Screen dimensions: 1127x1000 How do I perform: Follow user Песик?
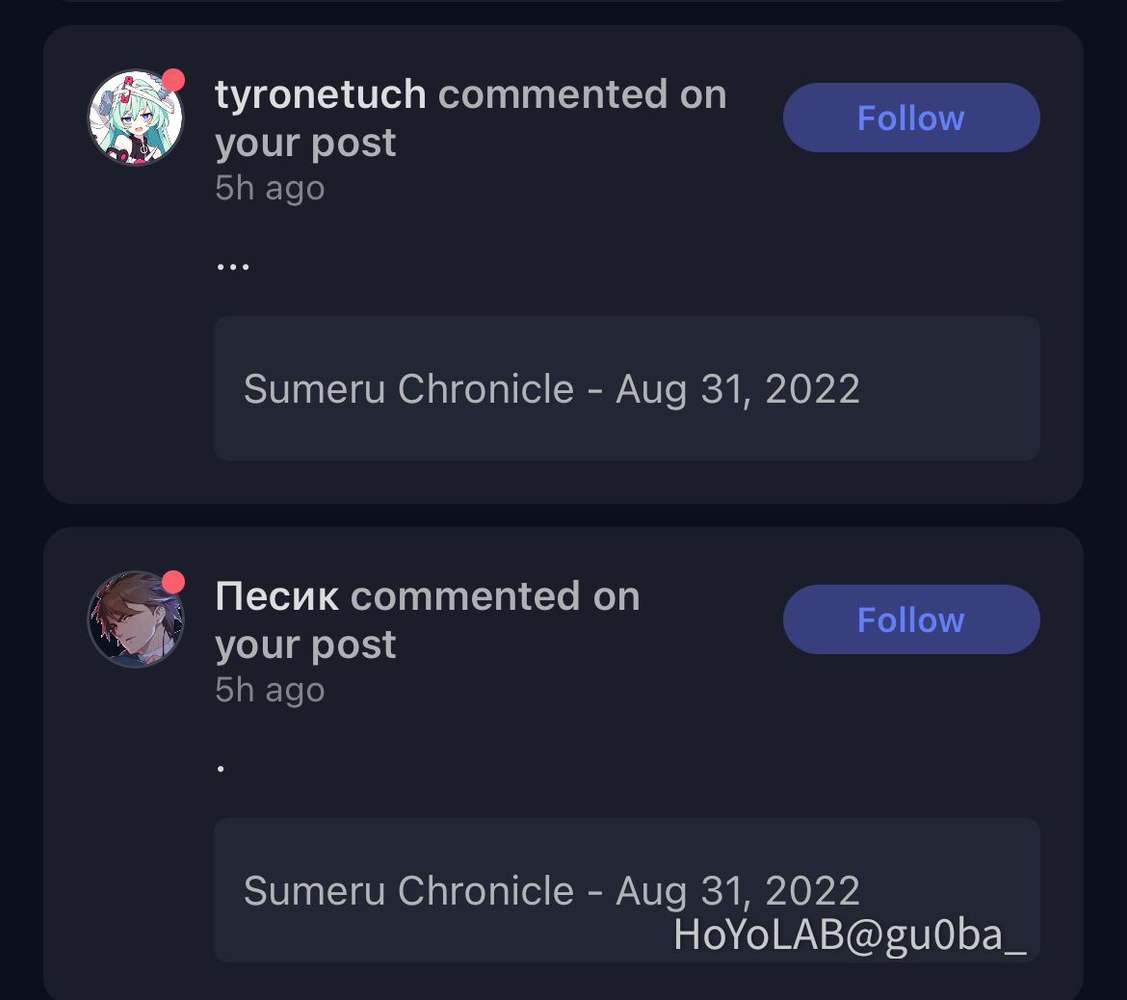(x=910, y=620)
